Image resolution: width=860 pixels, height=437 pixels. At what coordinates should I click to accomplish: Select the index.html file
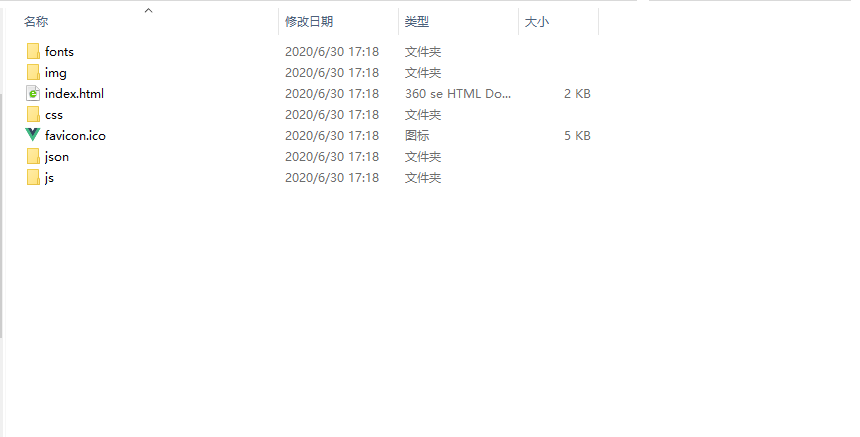click(73, 93)
